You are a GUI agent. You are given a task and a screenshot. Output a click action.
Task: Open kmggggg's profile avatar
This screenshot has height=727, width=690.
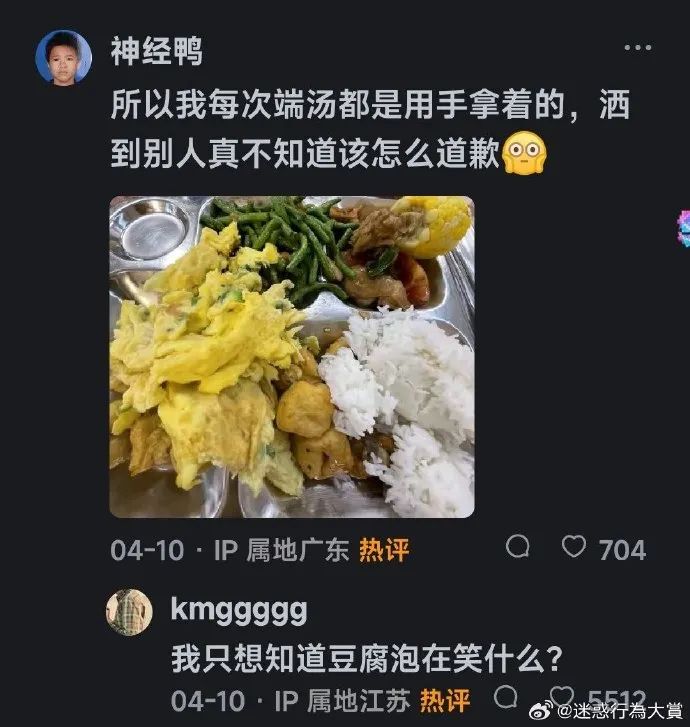tap(129, 612)
